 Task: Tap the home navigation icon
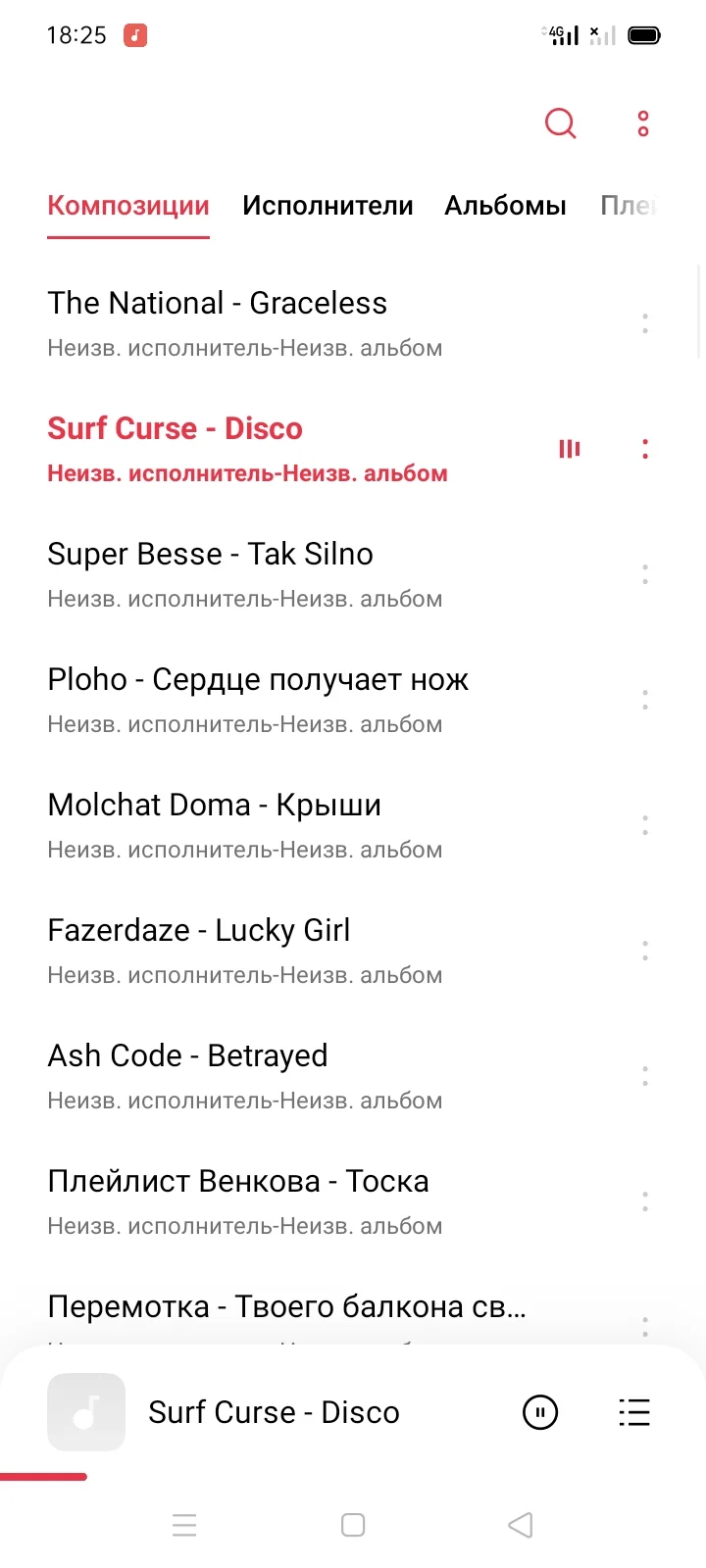click(x=352, y=1525)
